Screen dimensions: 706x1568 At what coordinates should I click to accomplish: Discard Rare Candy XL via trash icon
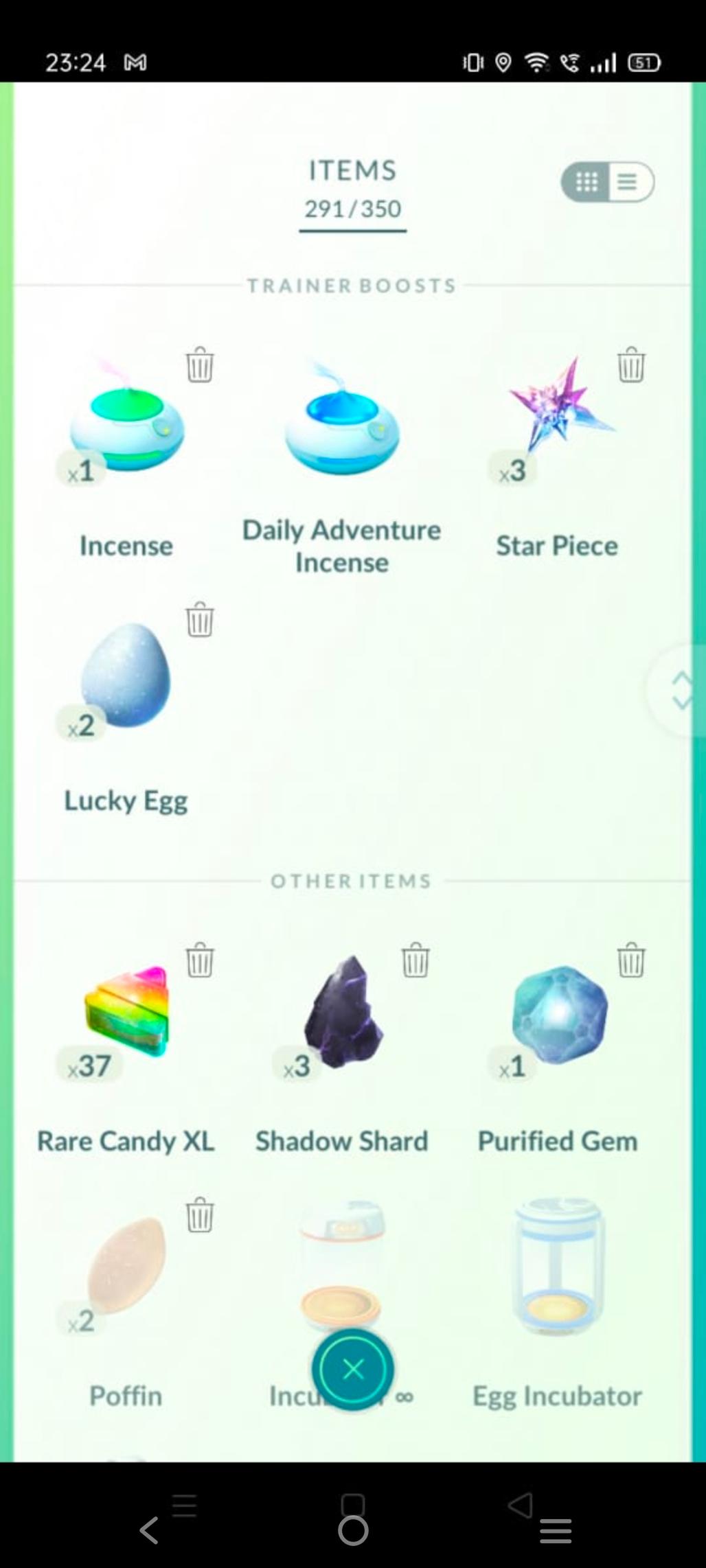[200, 959]
